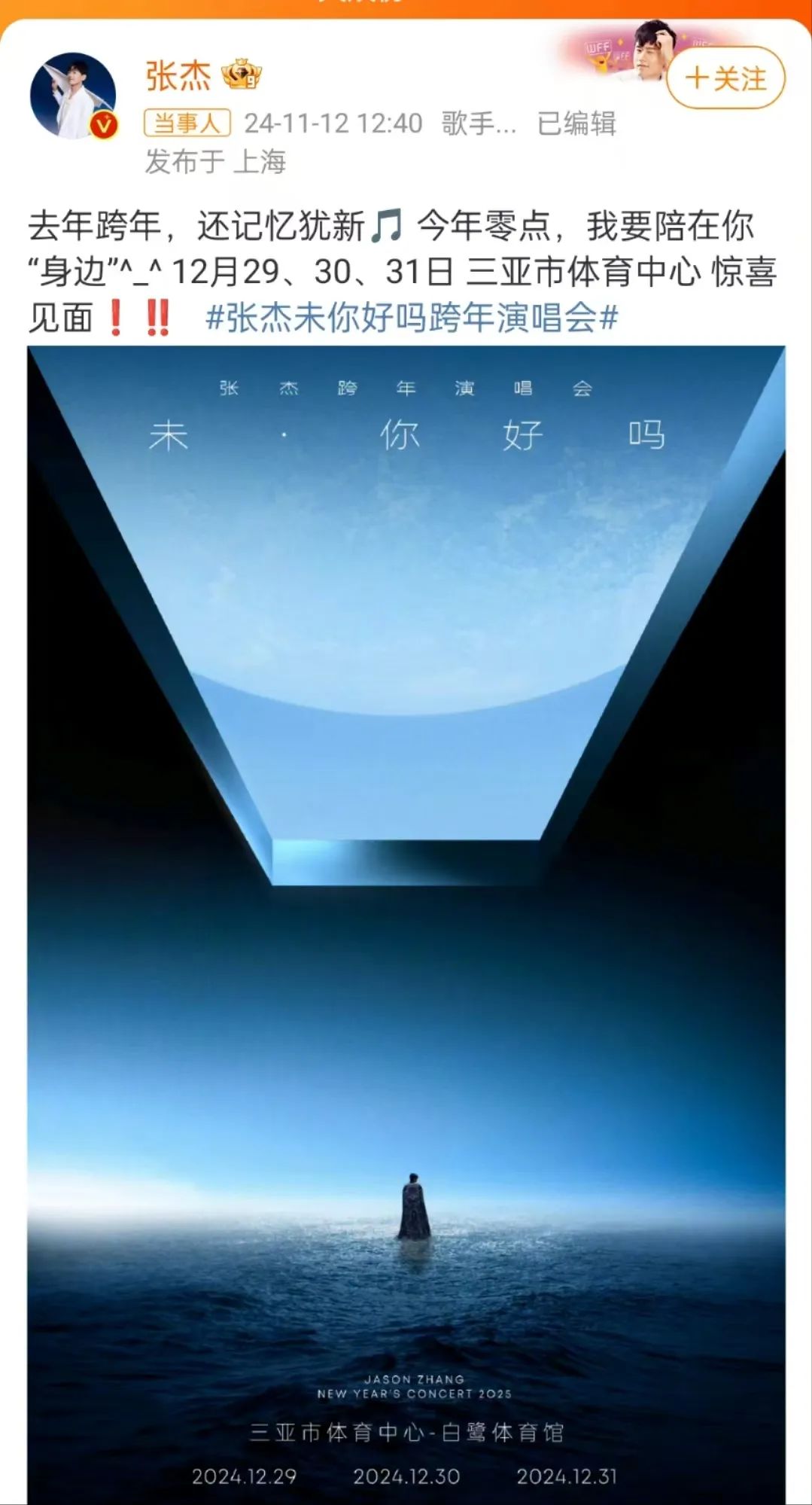Open 张杰's username link
The width and height of the screenshot is (812, 1505).
tap(178, 75)
